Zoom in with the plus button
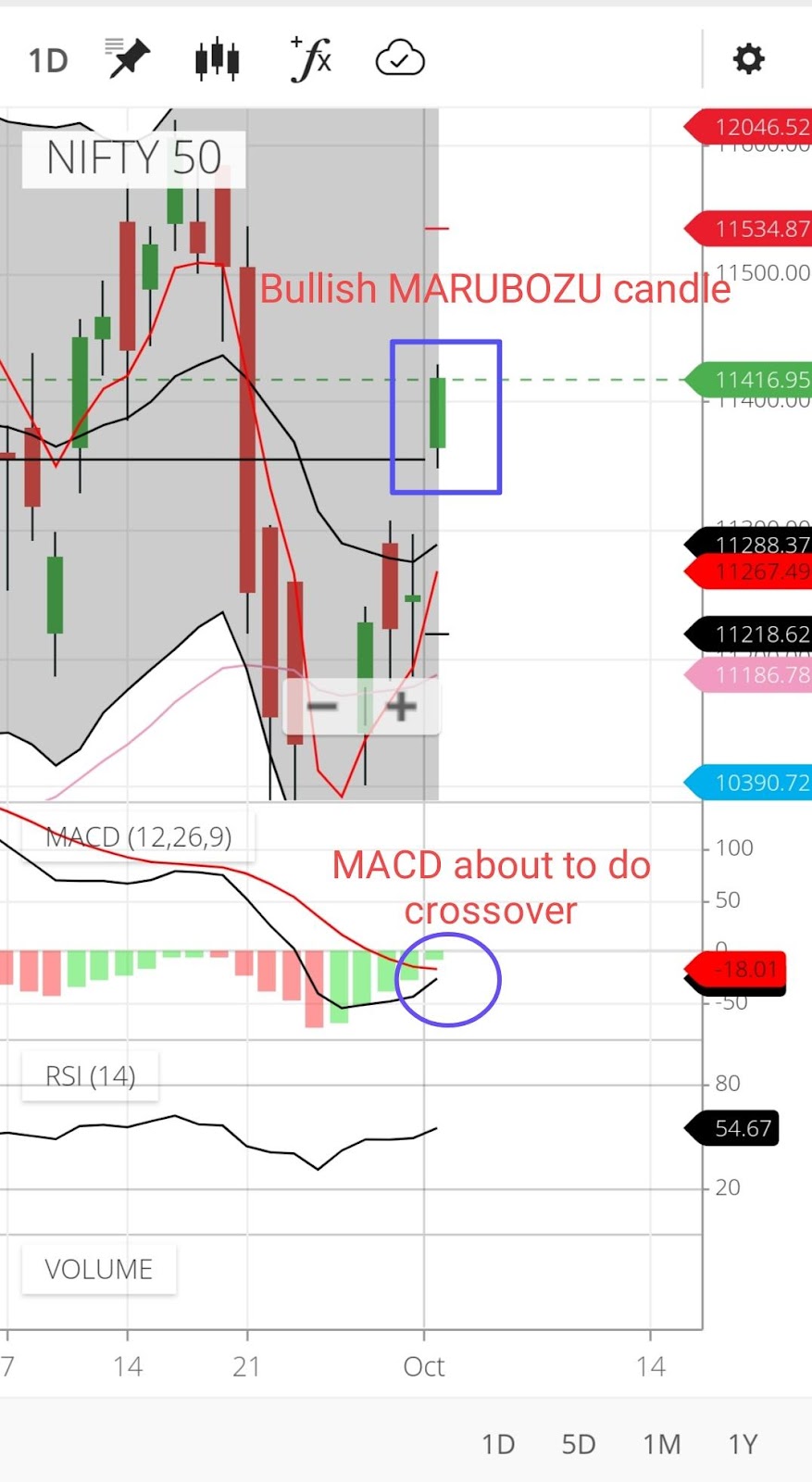This screenshot has height=1482, width=812. pos(401,708)
